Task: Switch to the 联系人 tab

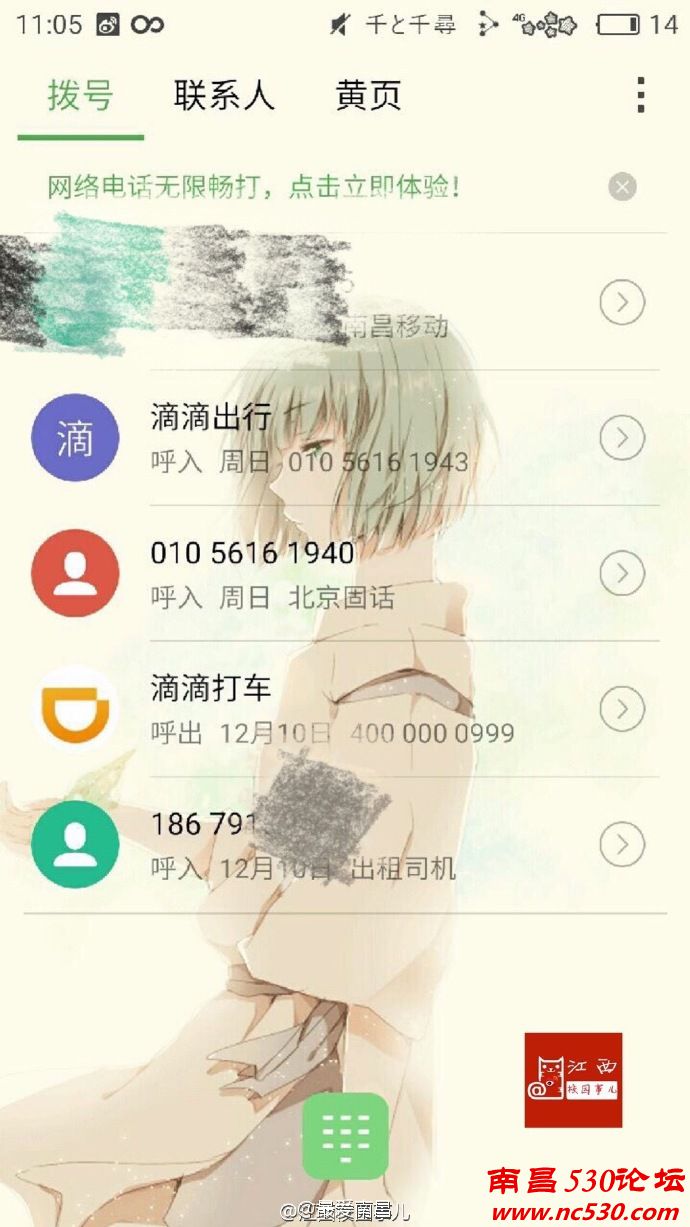Action: point(224,96)
